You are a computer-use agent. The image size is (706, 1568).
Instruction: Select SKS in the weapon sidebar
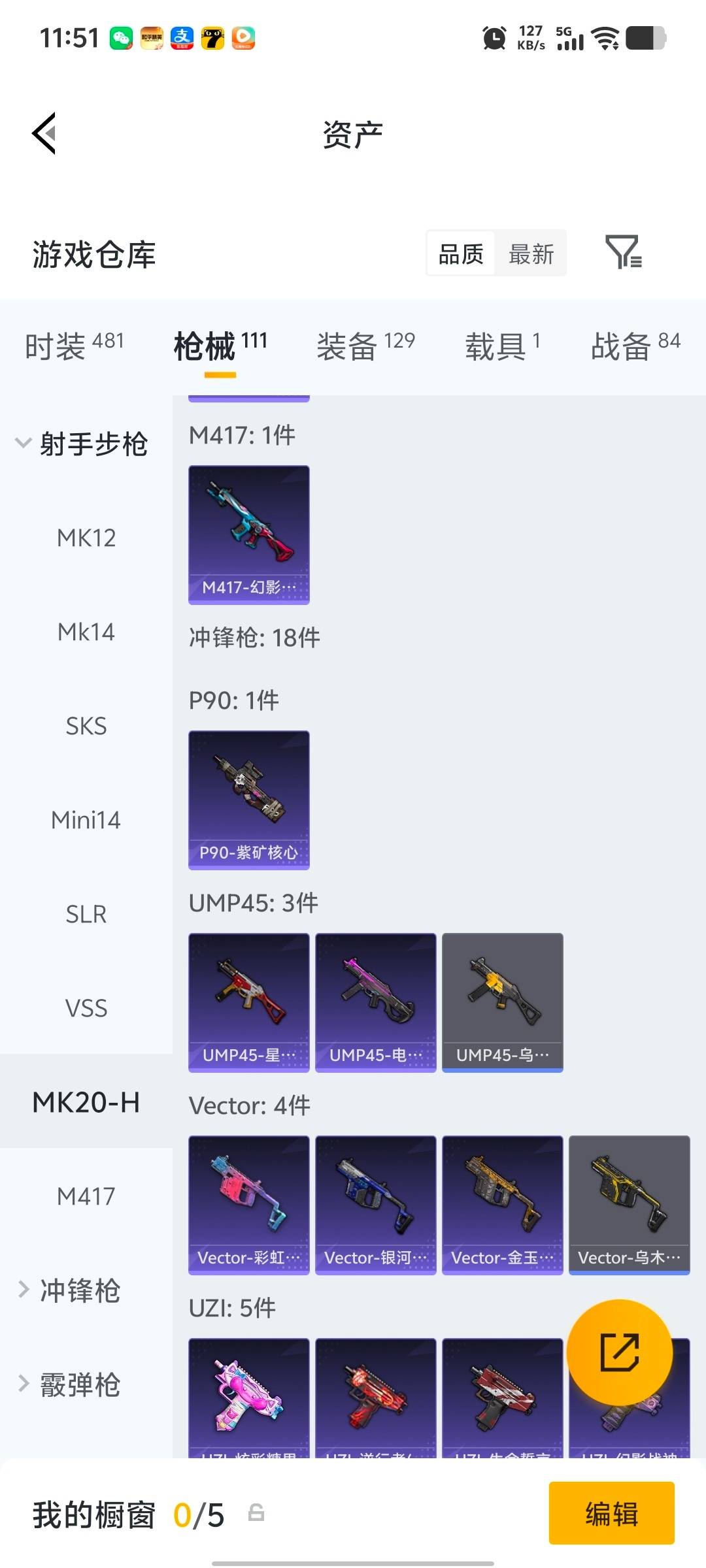click(86, 726)
